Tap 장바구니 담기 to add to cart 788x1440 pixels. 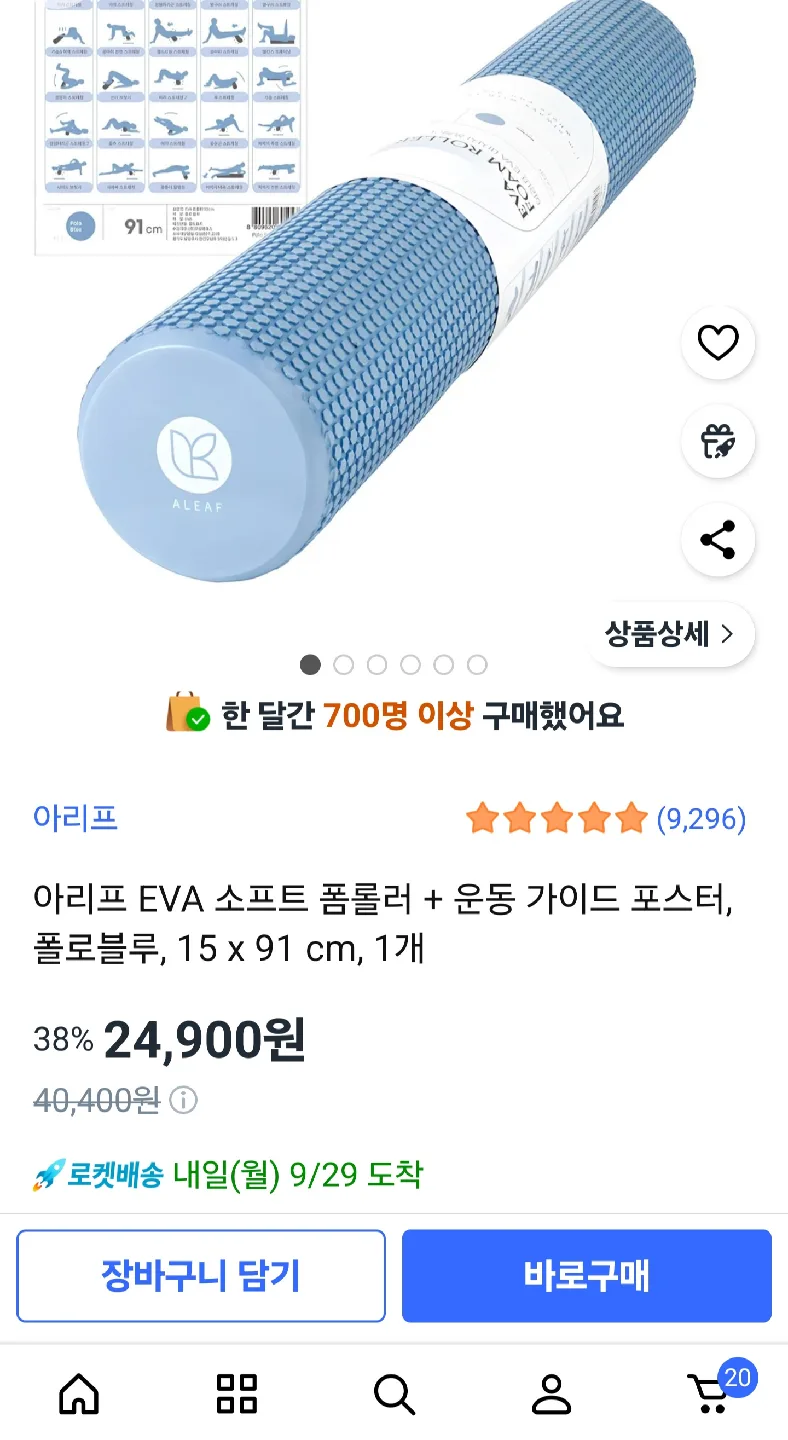(201, 1276)
